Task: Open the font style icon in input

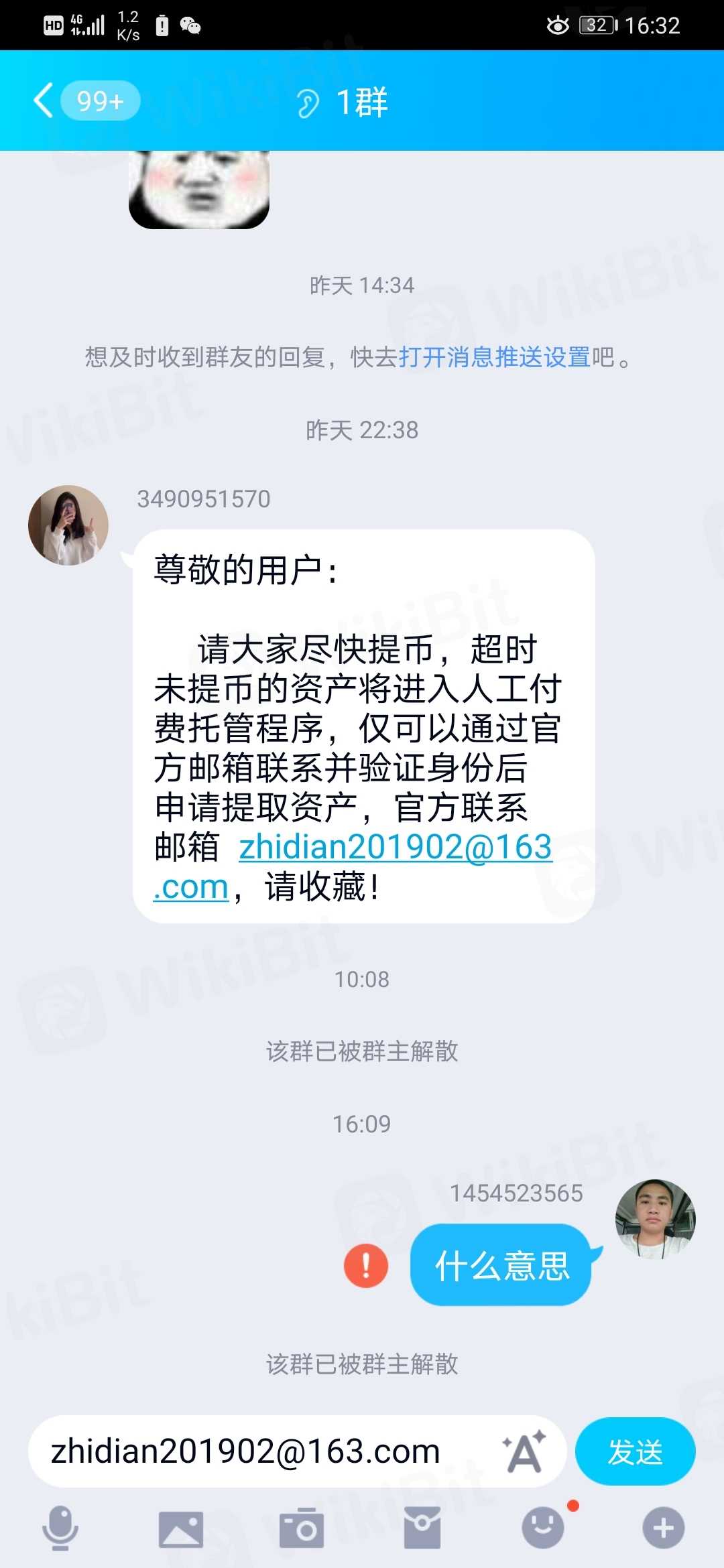Action: [524, 1452]
